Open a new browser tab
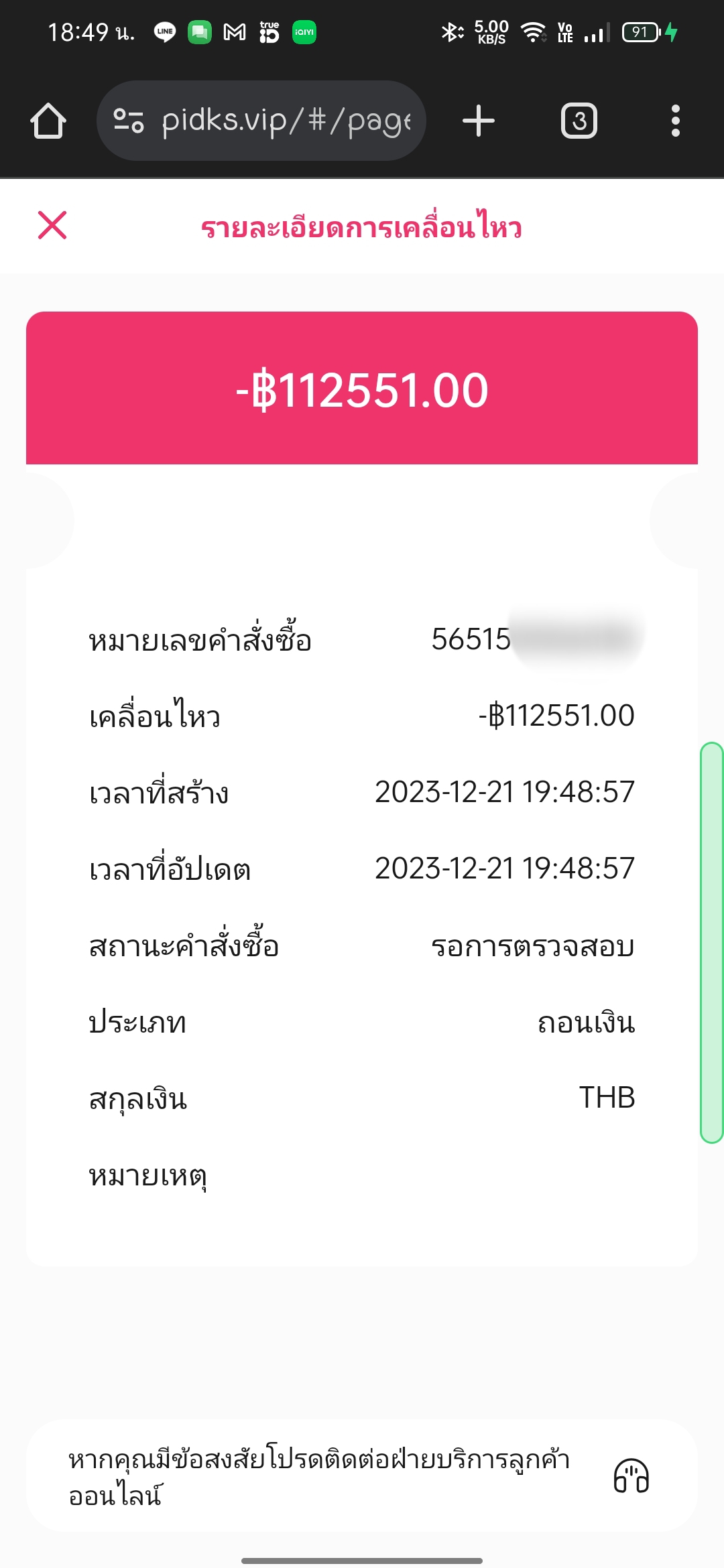Screen dimensions: 724x1568 click(x=479, y=121)
